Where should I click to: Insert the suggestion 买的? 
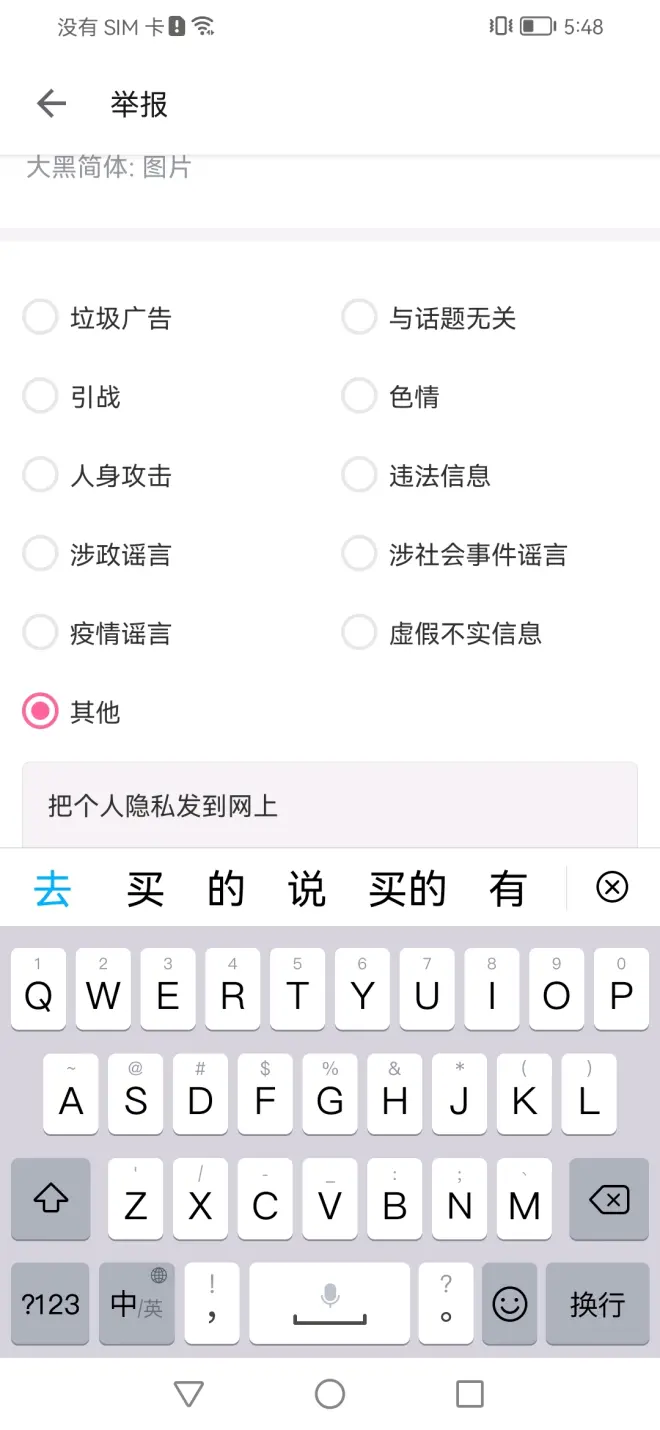(407, 889)
